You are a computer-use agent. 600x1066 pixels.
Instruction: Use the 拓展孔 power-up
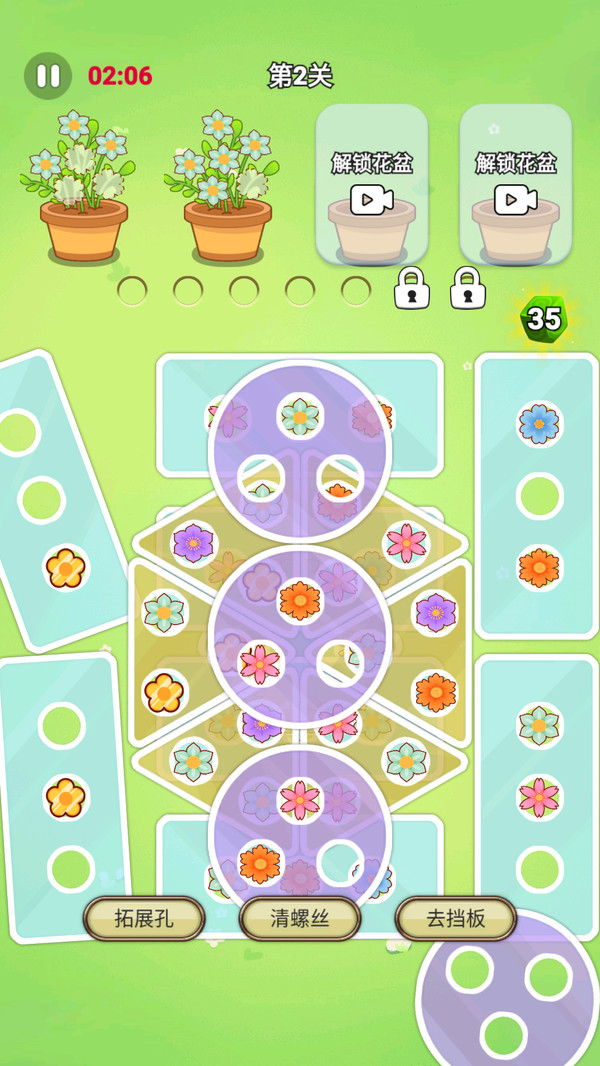[144, 918]
